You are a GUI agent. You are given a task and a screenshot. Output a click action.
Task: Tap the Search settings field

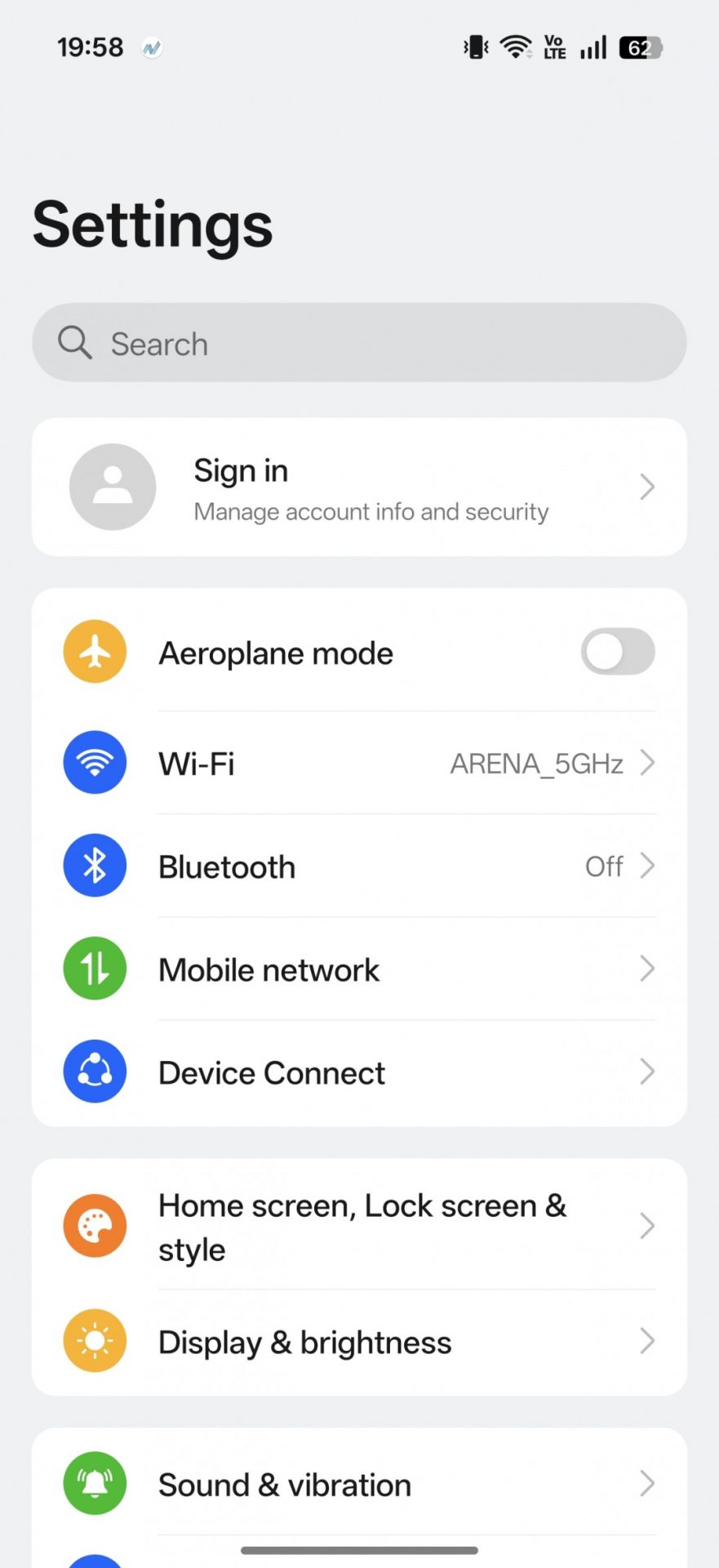point(359,343)
